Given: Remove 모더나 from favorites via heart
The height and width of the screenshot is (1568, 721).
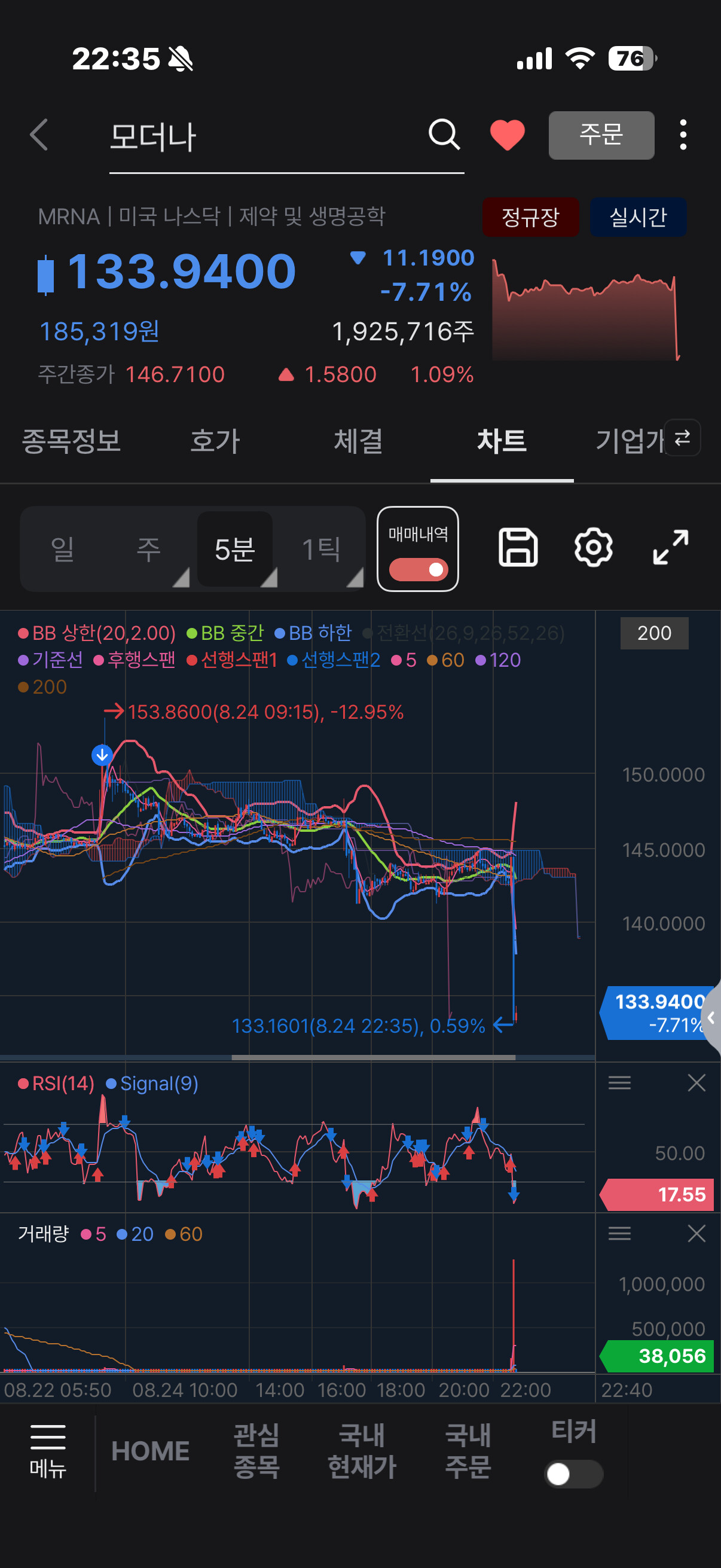Looking at the screenshot, I should click(x=508, y=135).
